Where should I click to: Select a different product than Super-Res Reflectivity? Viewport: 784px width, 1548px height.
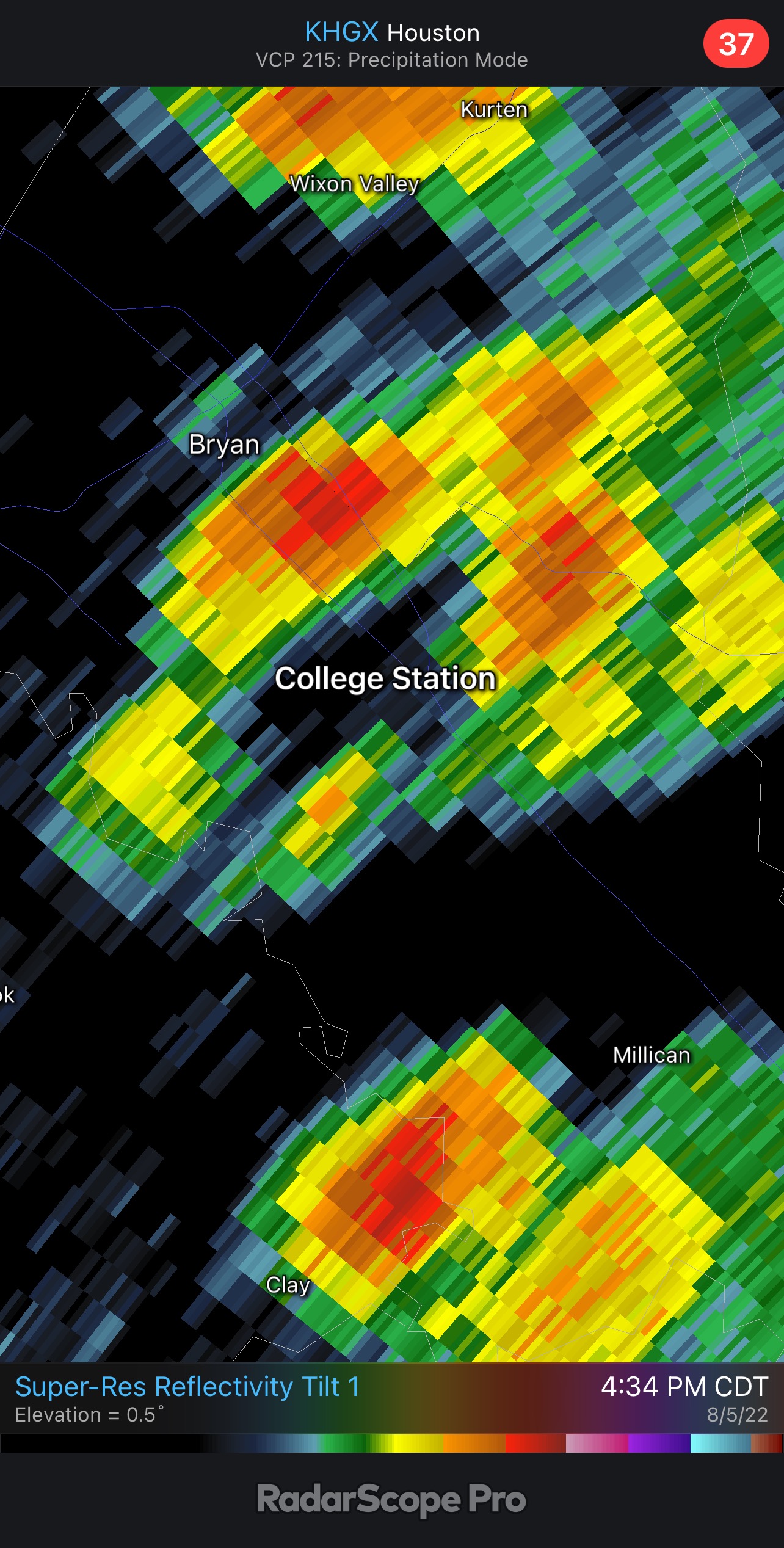tap(187, 1387)
